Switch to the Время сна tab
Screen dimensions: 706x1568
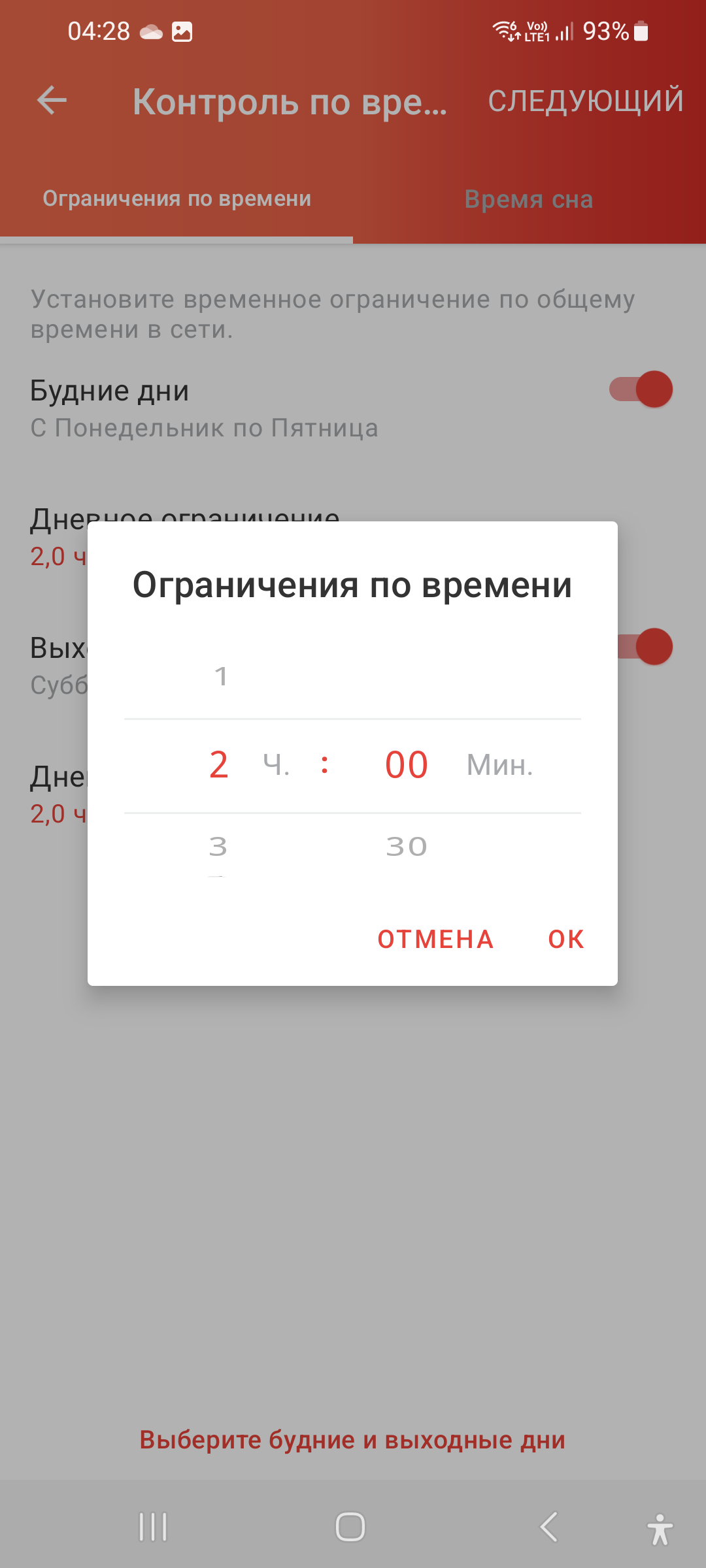(x=528, y=199)
